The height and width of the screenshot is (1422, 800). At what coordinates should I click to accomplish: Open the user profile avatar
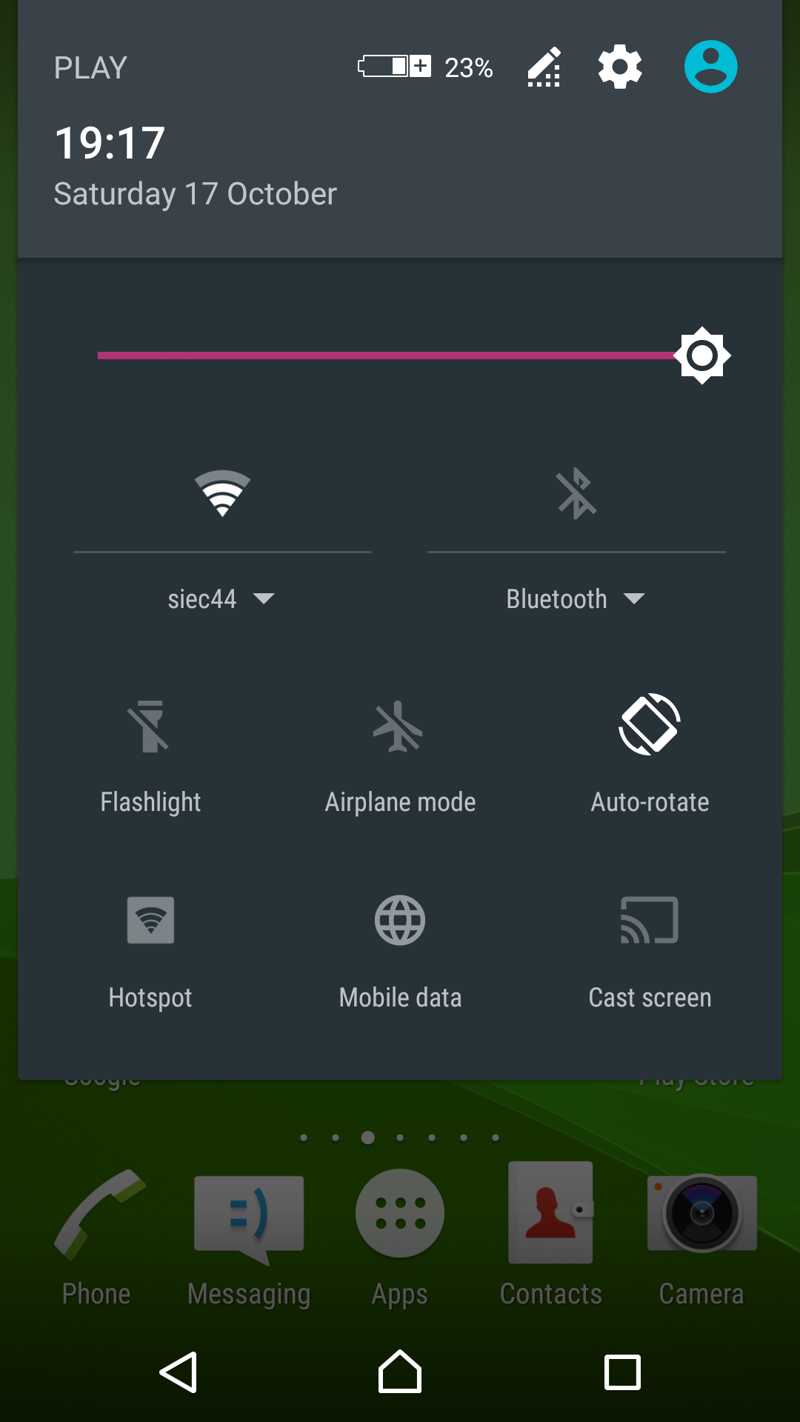coord(711,67)
